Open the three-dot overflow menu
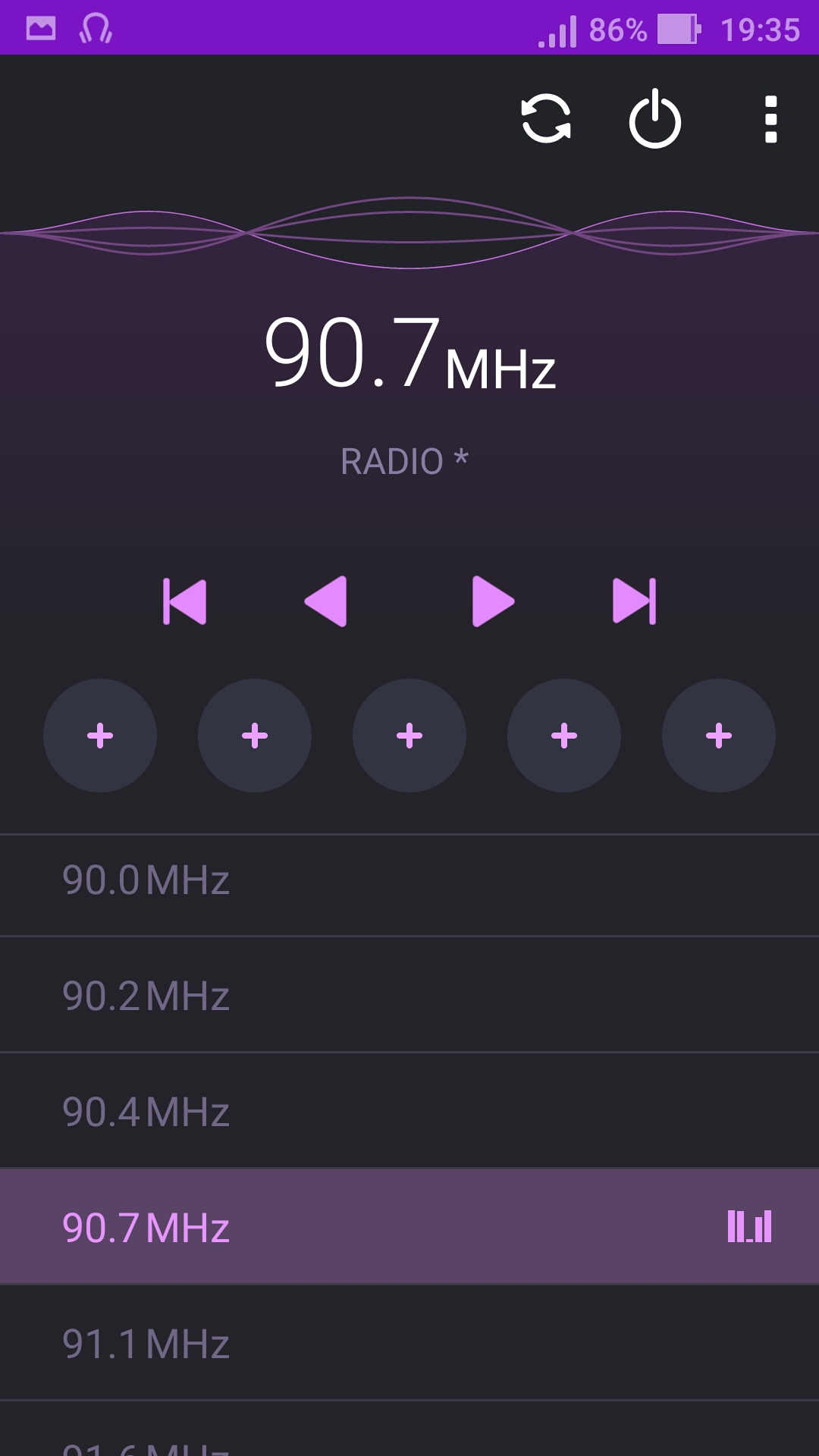 pyautogui.click(x=770, y=119)
